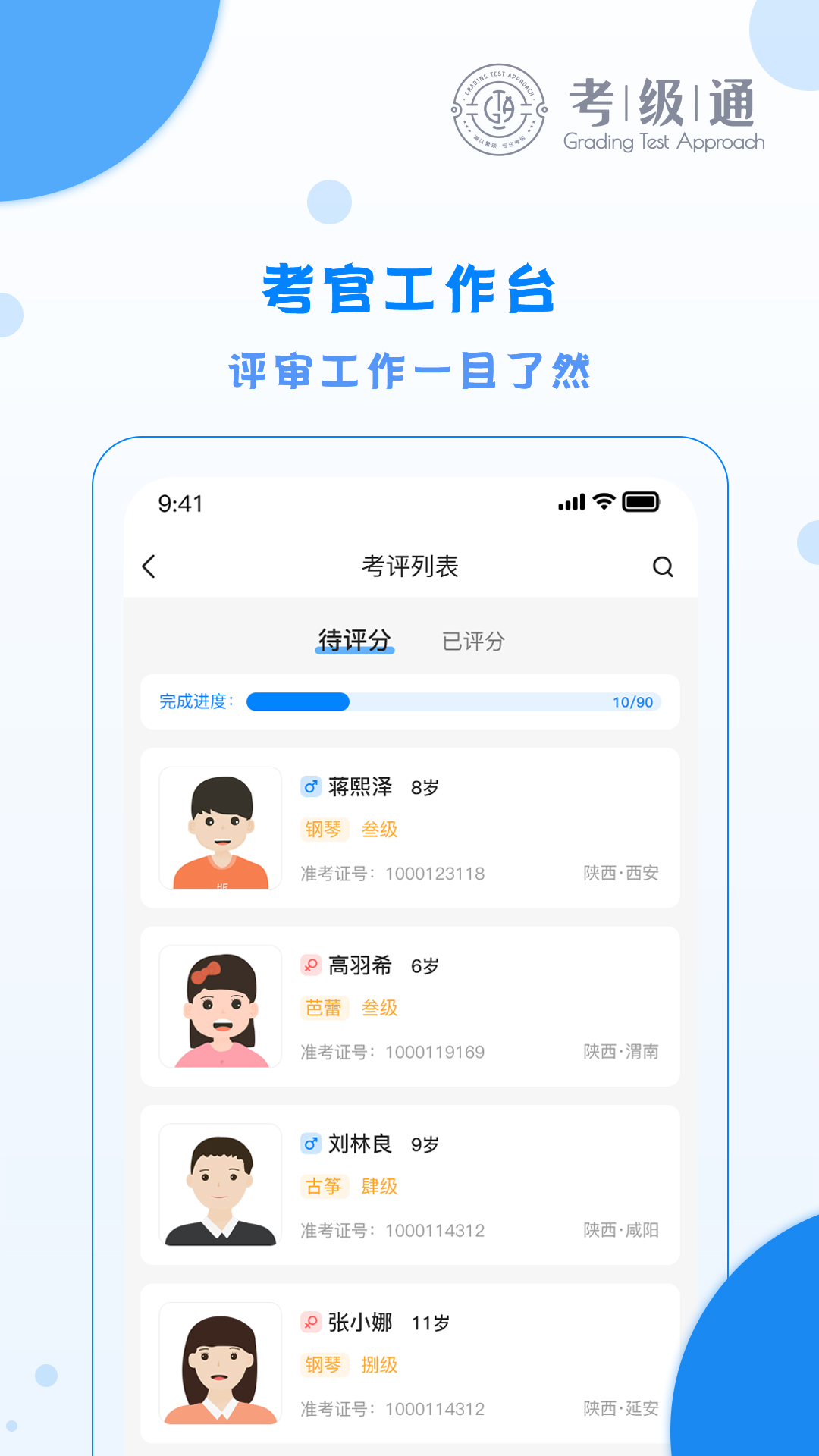Tap the Wi-Fi icon in the status bar
The width and height of the screenshot is (819, 1456).
coord(602,500)
